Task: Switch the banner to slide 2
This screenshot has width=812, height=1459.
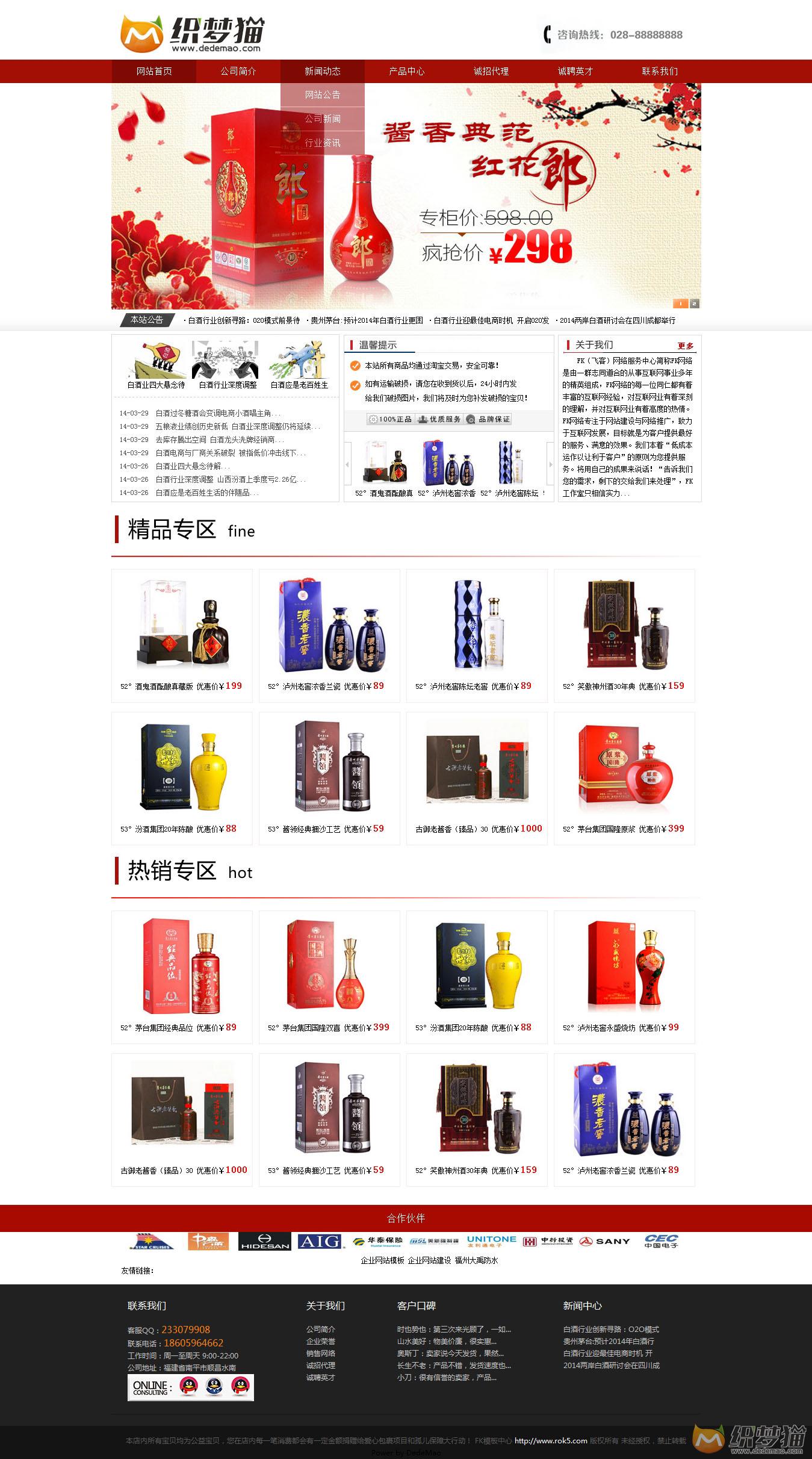Action: [x=694, y=303]
